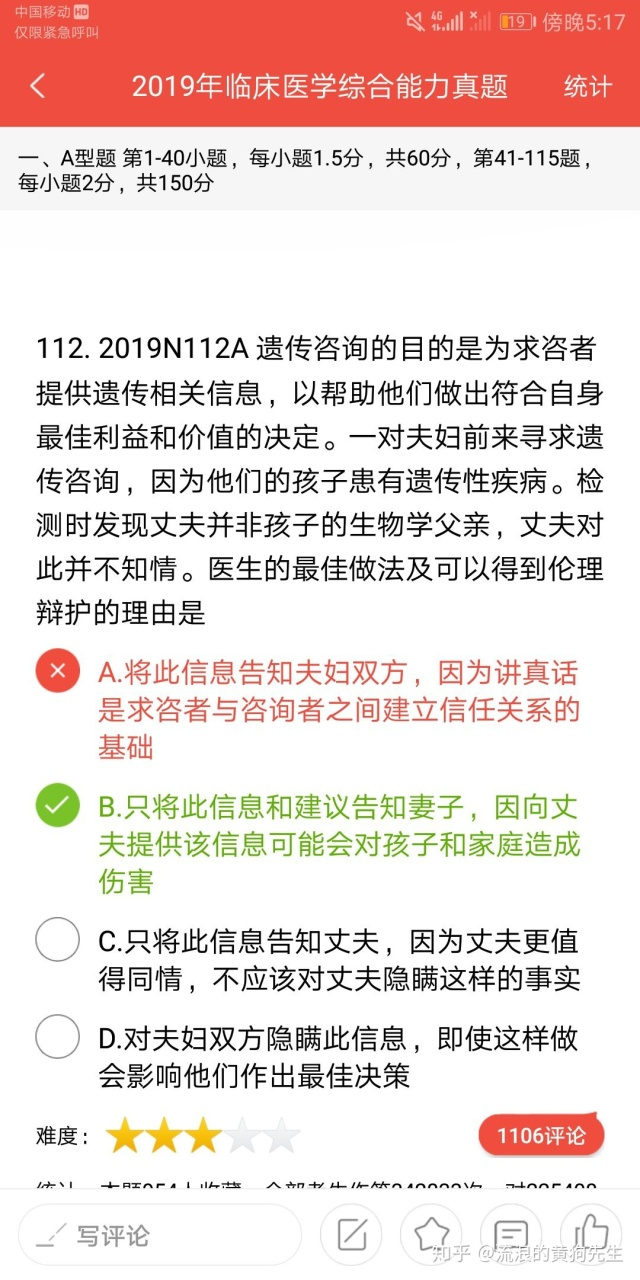Go back using the top-left arrow
Image resolution: width=640 pixels, height=1280 pixels.
tap(38, 86)
